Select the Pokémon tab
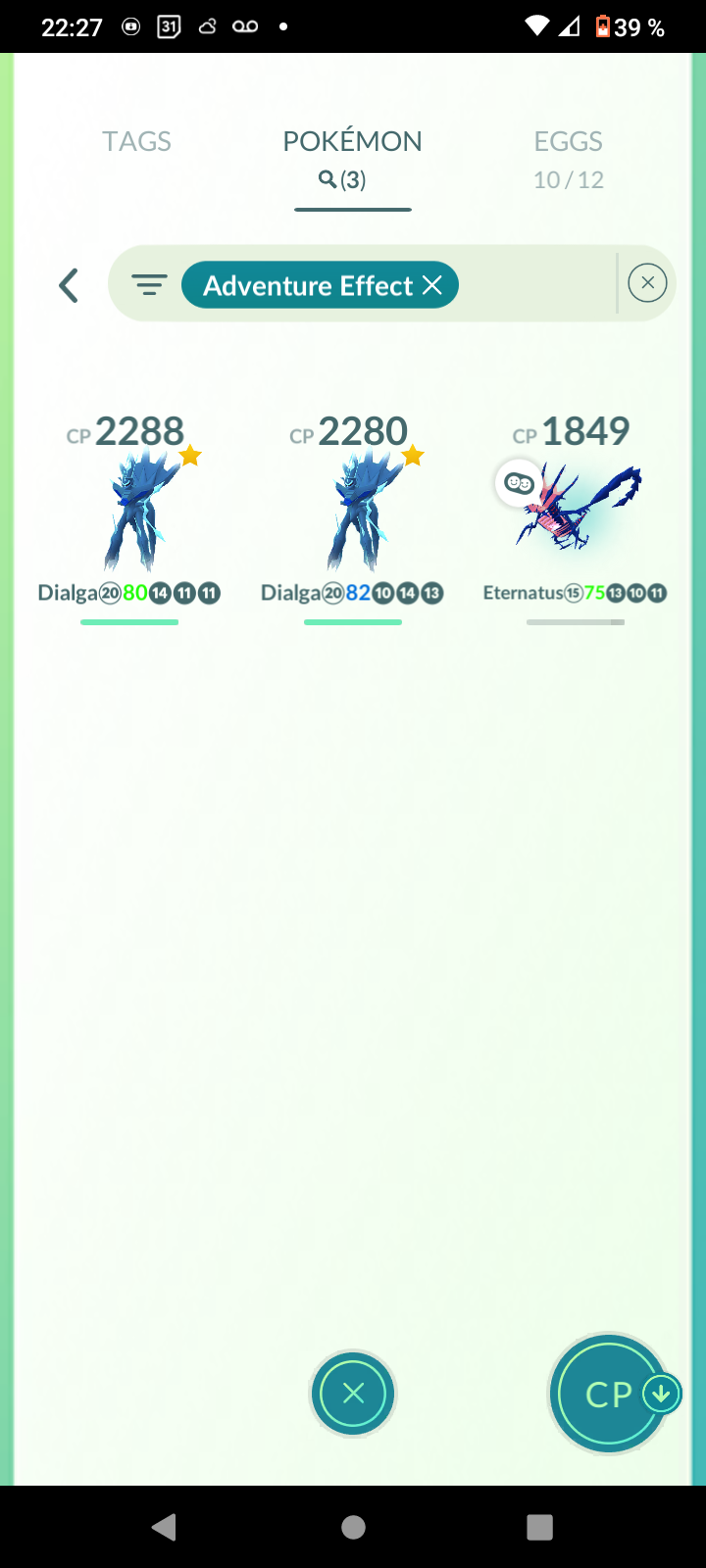The height and width of the screenshot is (1568, 706). click(352, 157)
